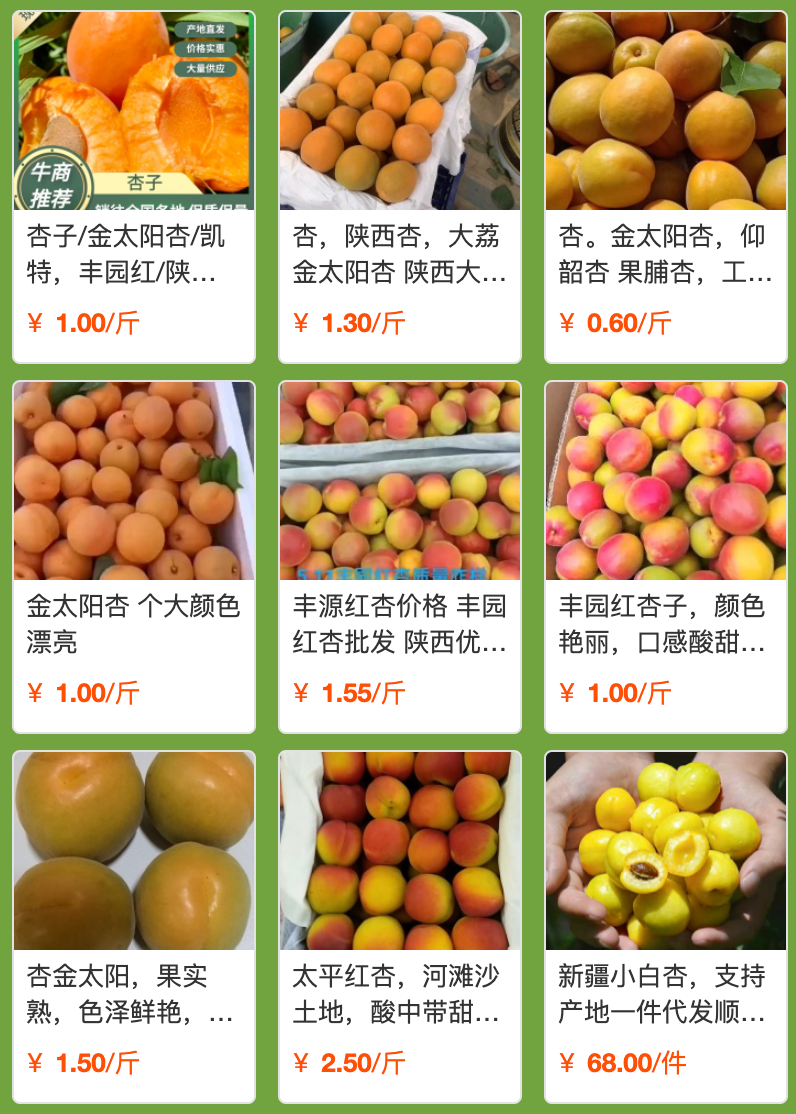Open the 杏金太阳 果实熟 card at ¥1.50/斤
Image resolution: width=796 pixels, height=1114 pixels.
coord(134,927)
